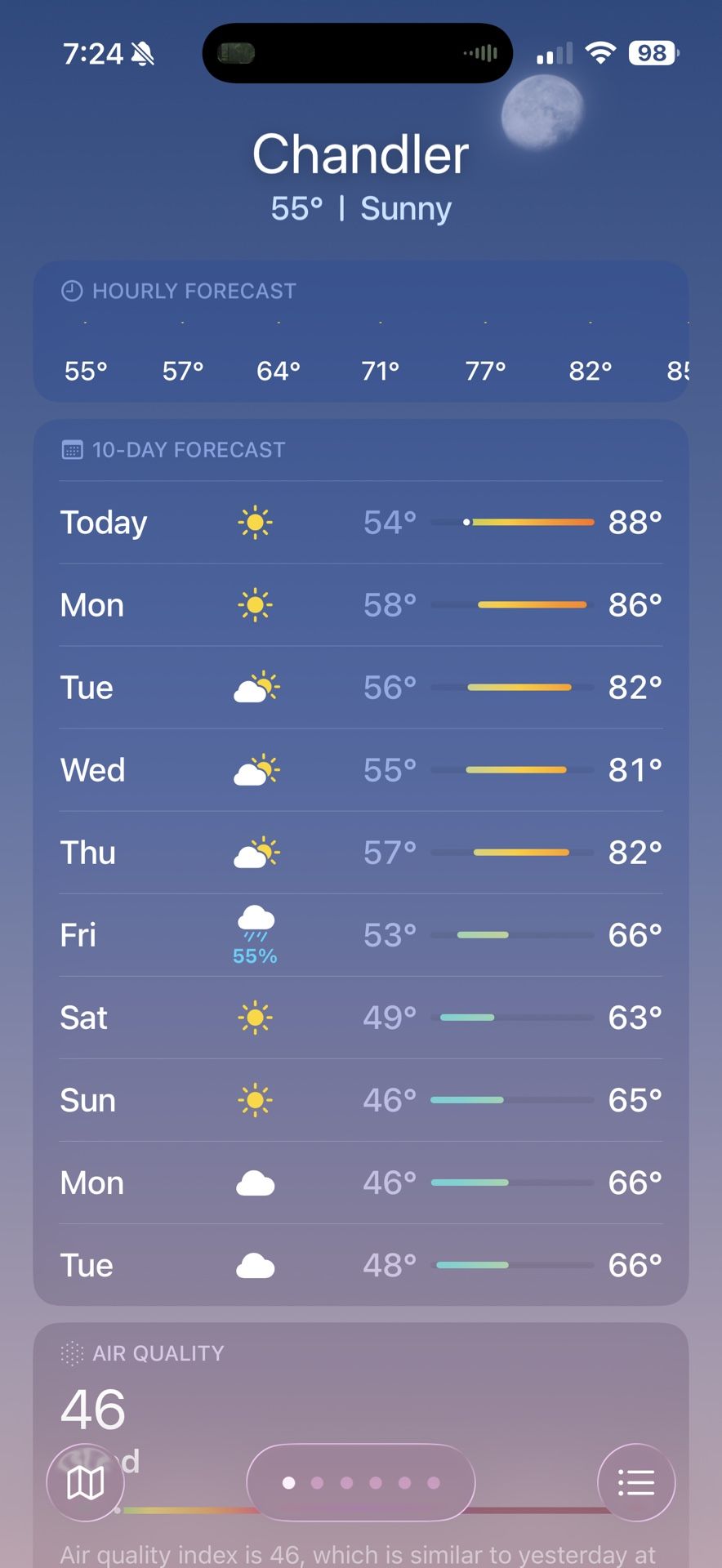Open the saved locations list

(x=635, y=1482)
